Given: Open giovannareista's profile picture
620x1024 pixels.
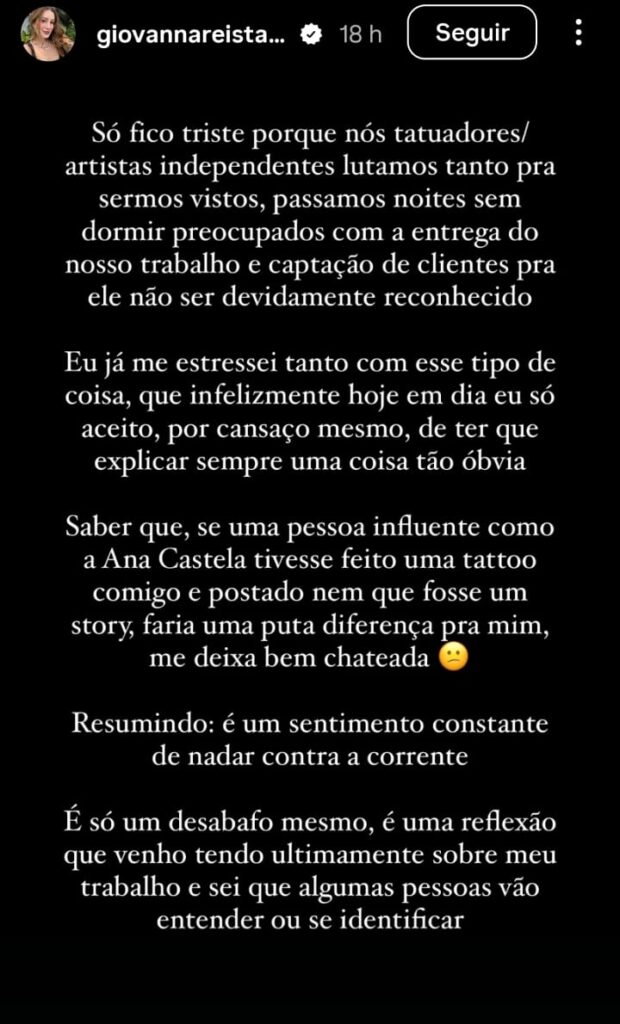Looking at the screenshot, I should [x=48, y=34].
